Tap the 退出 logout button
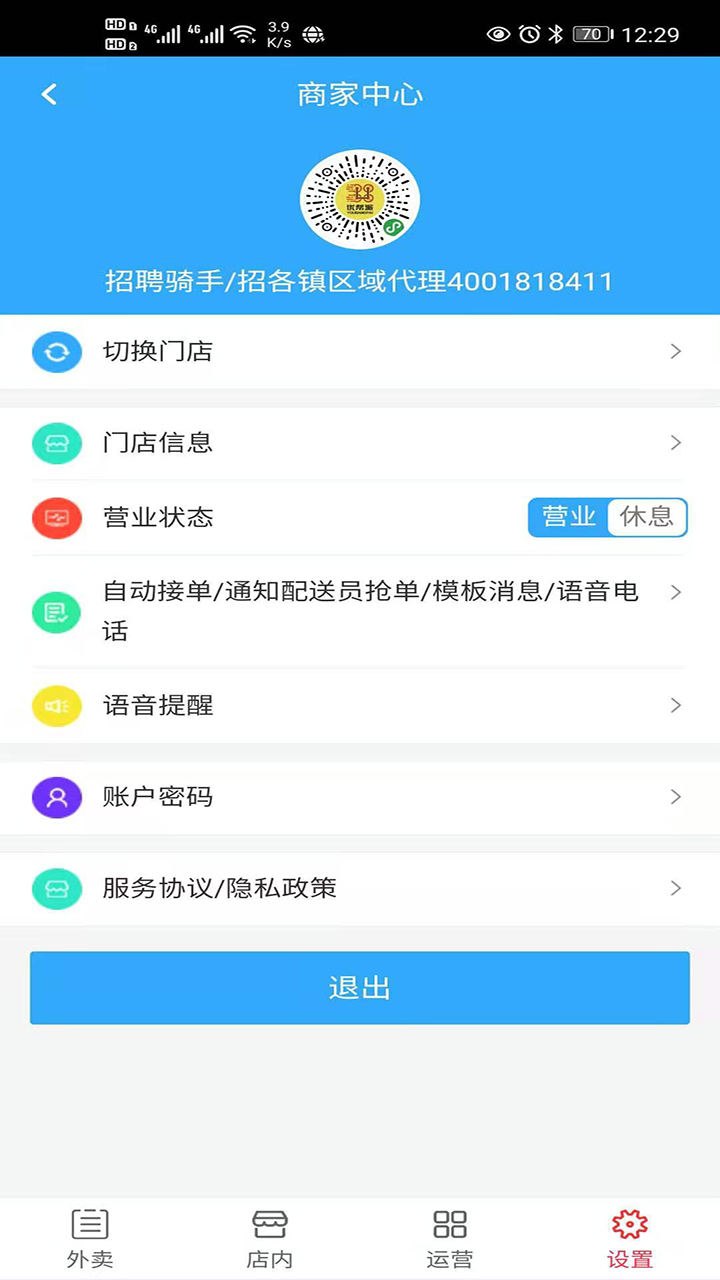The width and height of the screenshot is (720, 1280). click(360, 988)
